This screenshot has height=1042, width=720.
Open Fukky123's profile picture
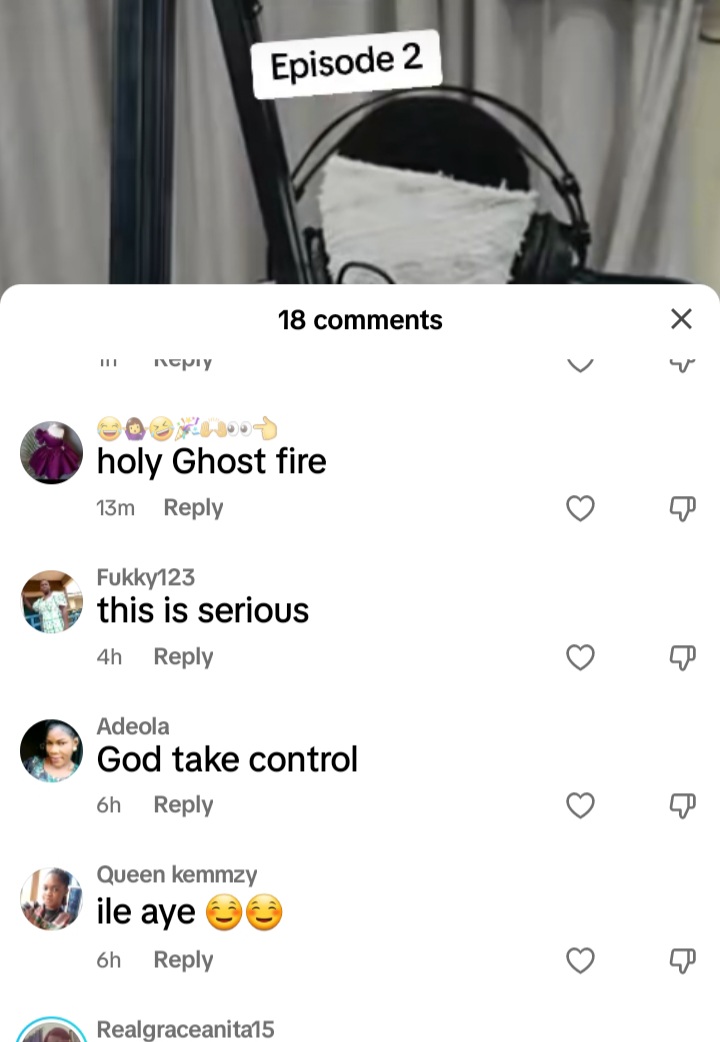tap(51, 602)
